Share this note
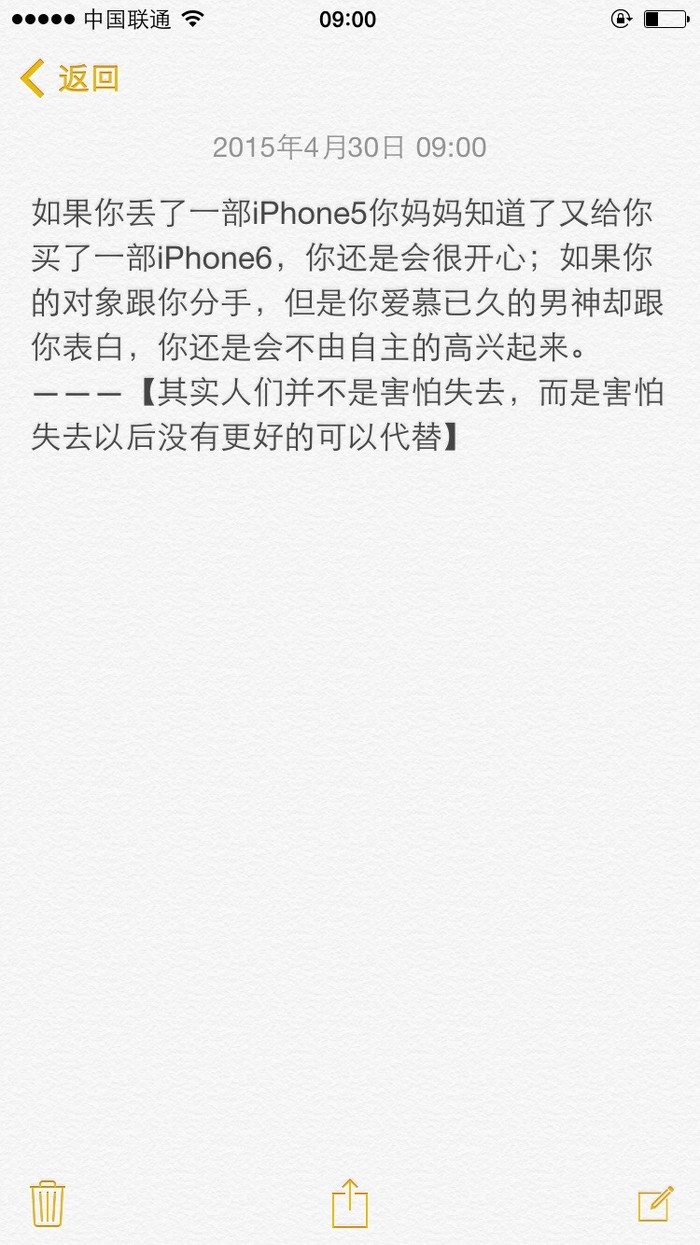Screen dimensions: 700x1245 pos(350,1202)
